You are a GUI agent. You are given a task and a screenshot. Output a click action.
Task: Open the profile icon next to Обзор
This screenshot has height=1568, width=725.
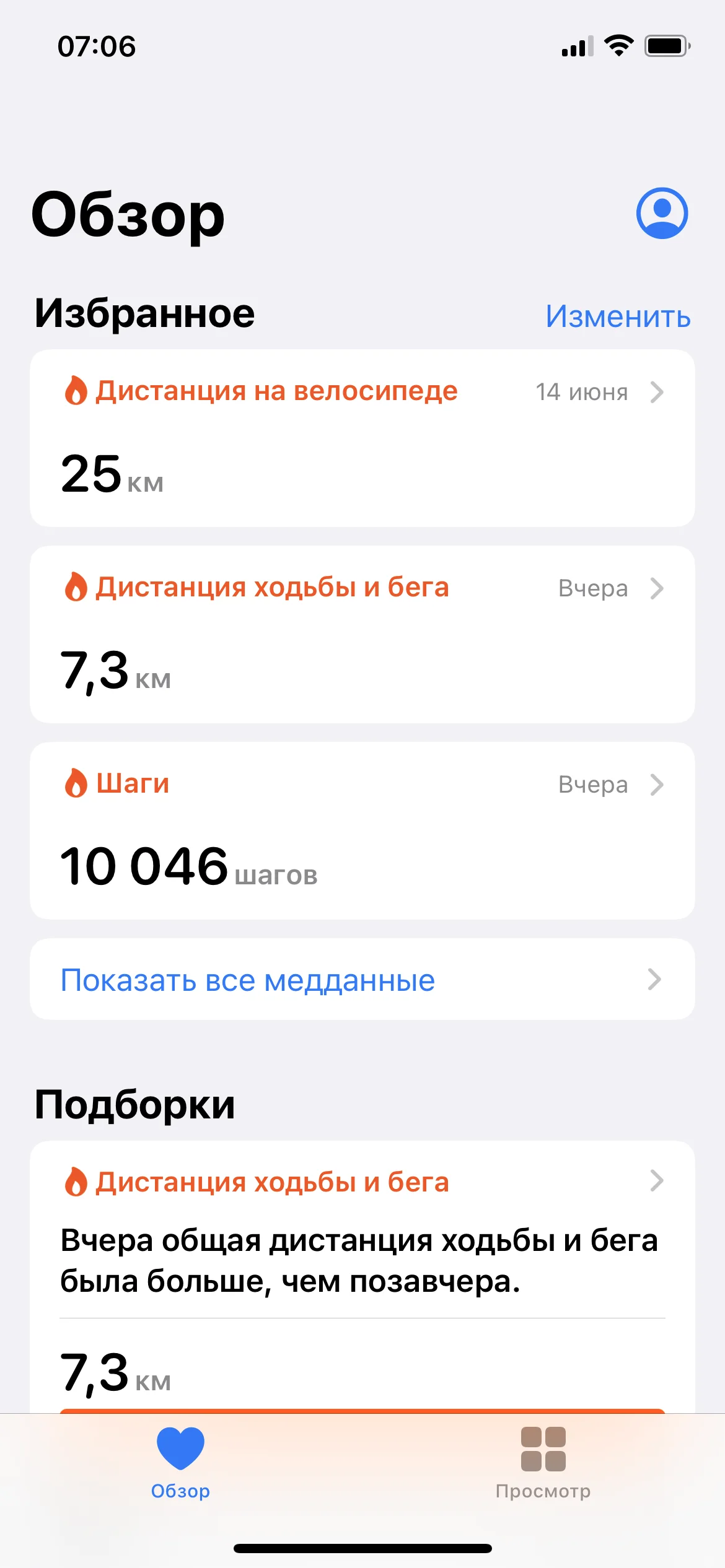pos(662,213)
